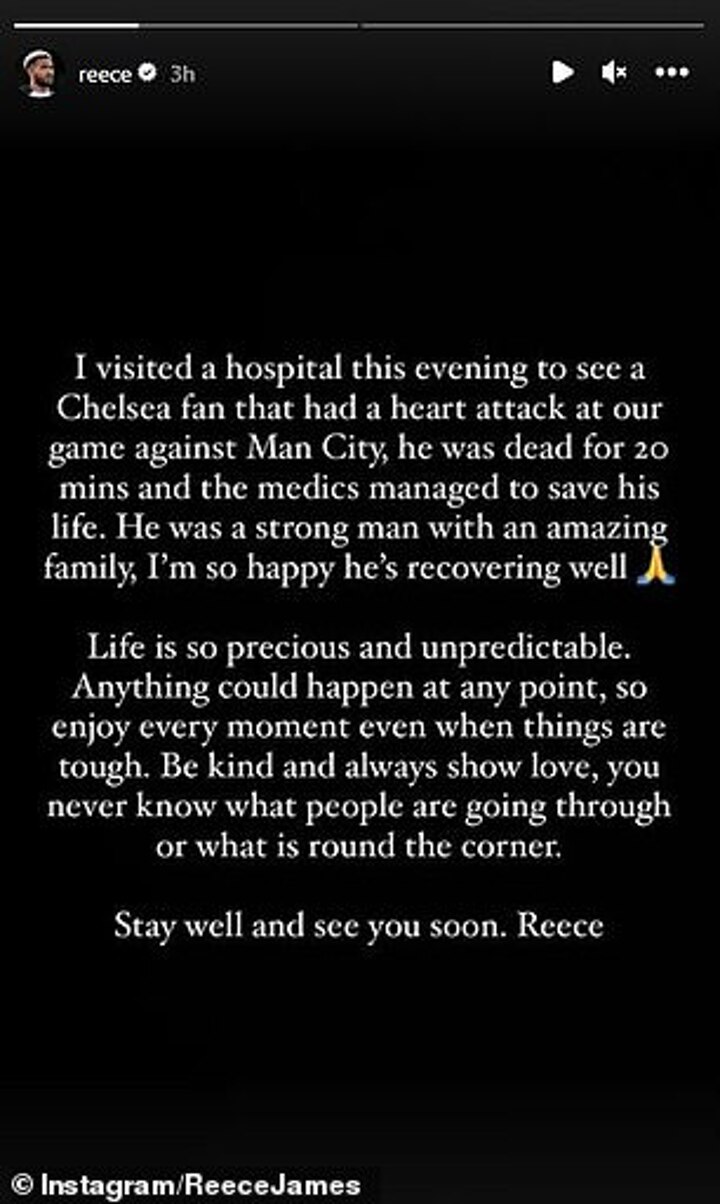Play the paused story
720x1204 pixels.
(563, 72)
